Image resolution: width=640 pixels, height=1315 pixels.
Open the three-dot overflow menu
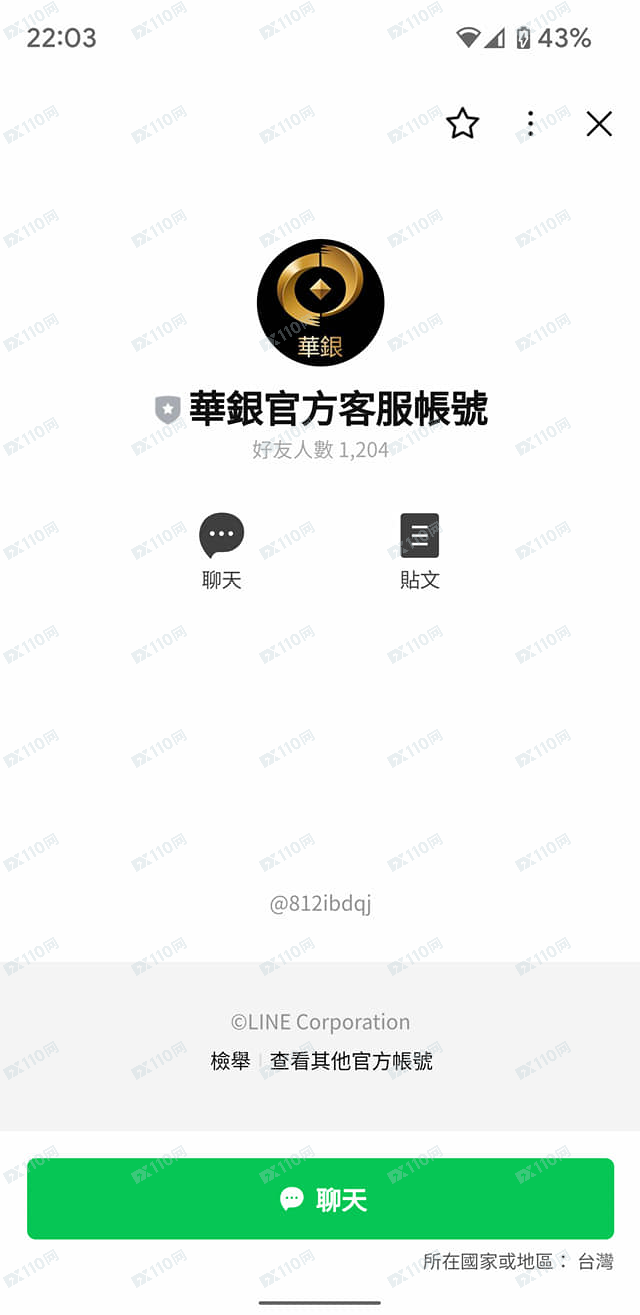tap(530, 124)
